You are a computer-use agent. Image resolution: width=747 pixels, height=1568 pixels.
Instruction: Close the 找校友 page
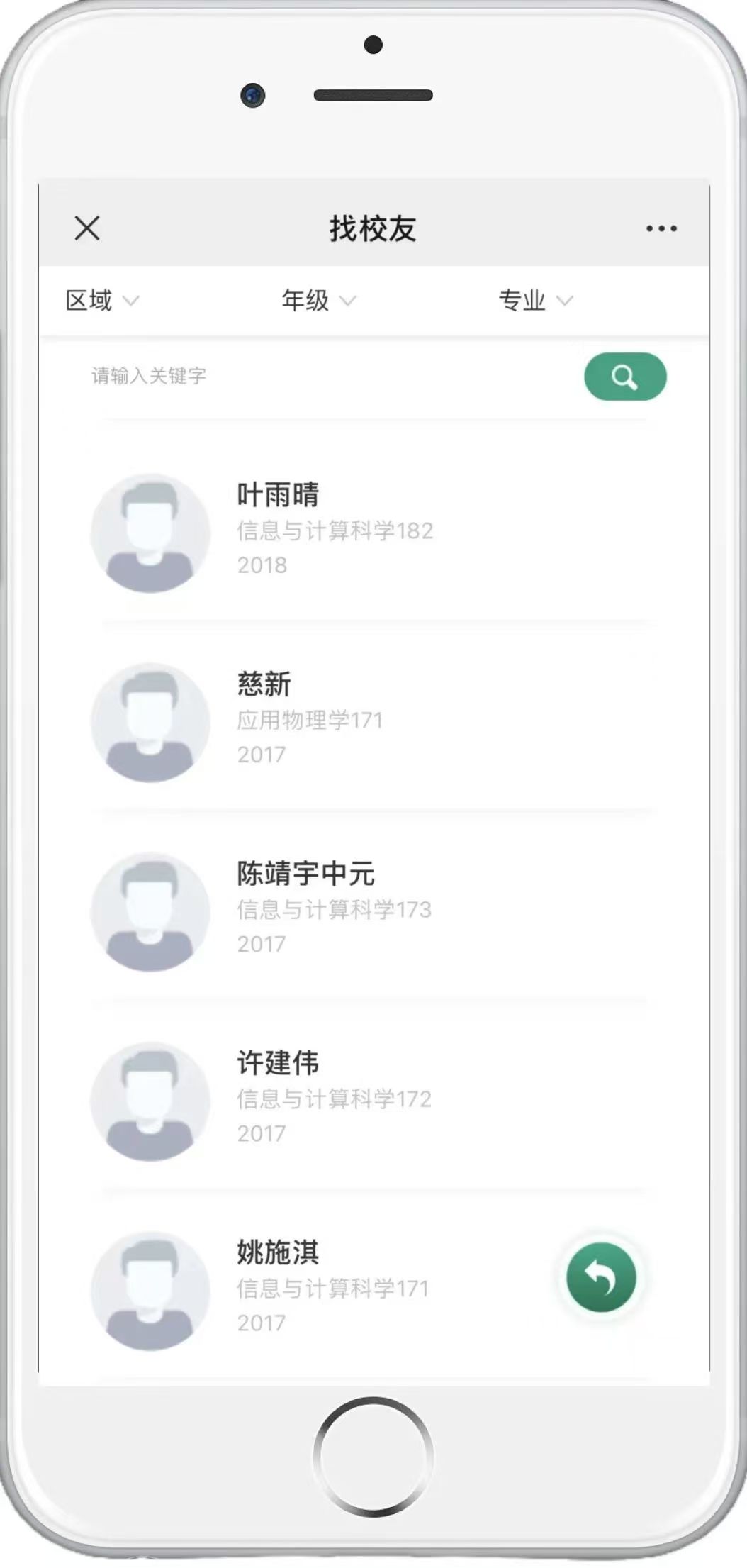click(87, 228)
